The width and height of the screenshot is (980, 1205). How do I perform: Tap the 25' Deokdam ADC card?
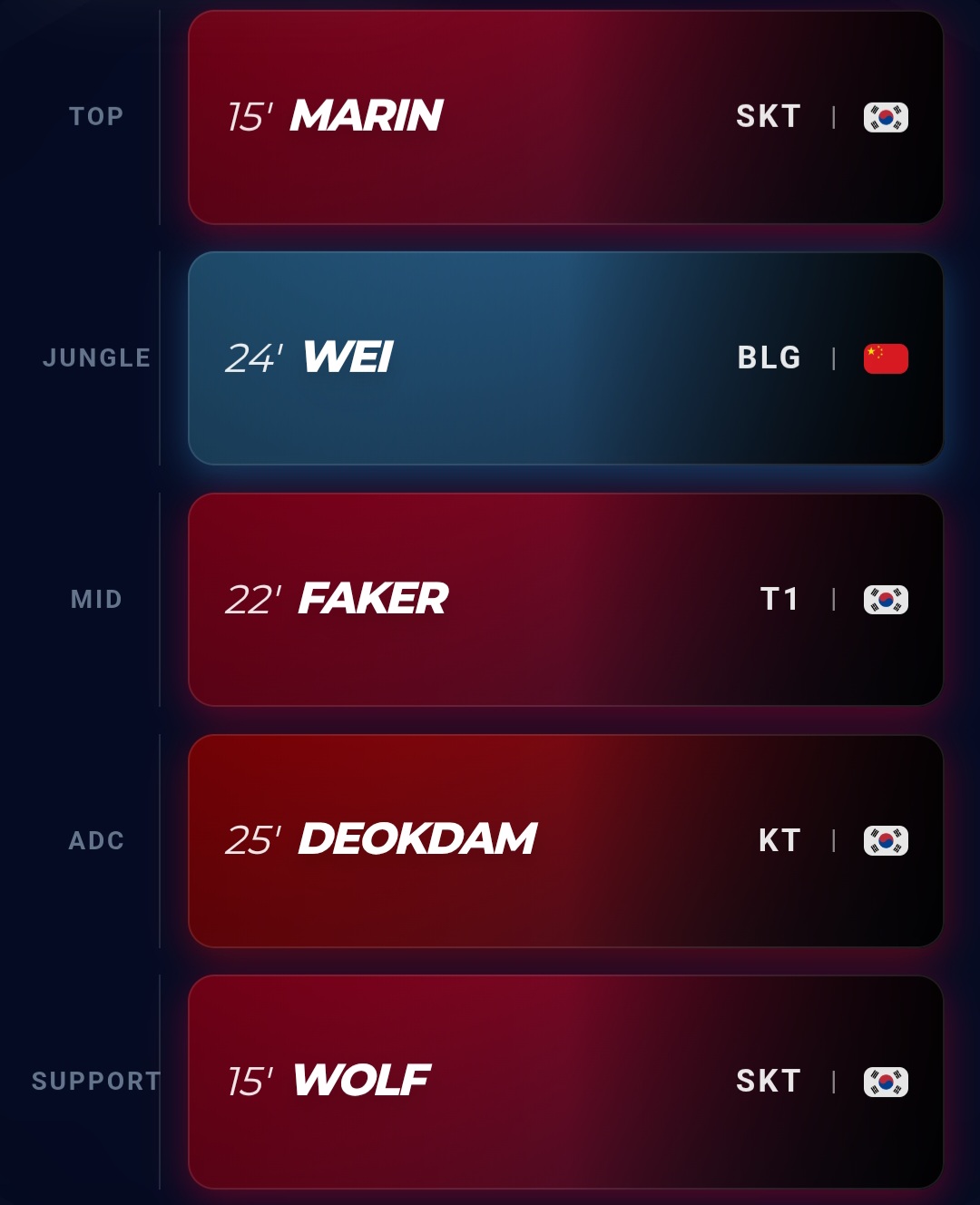point(564,841)
